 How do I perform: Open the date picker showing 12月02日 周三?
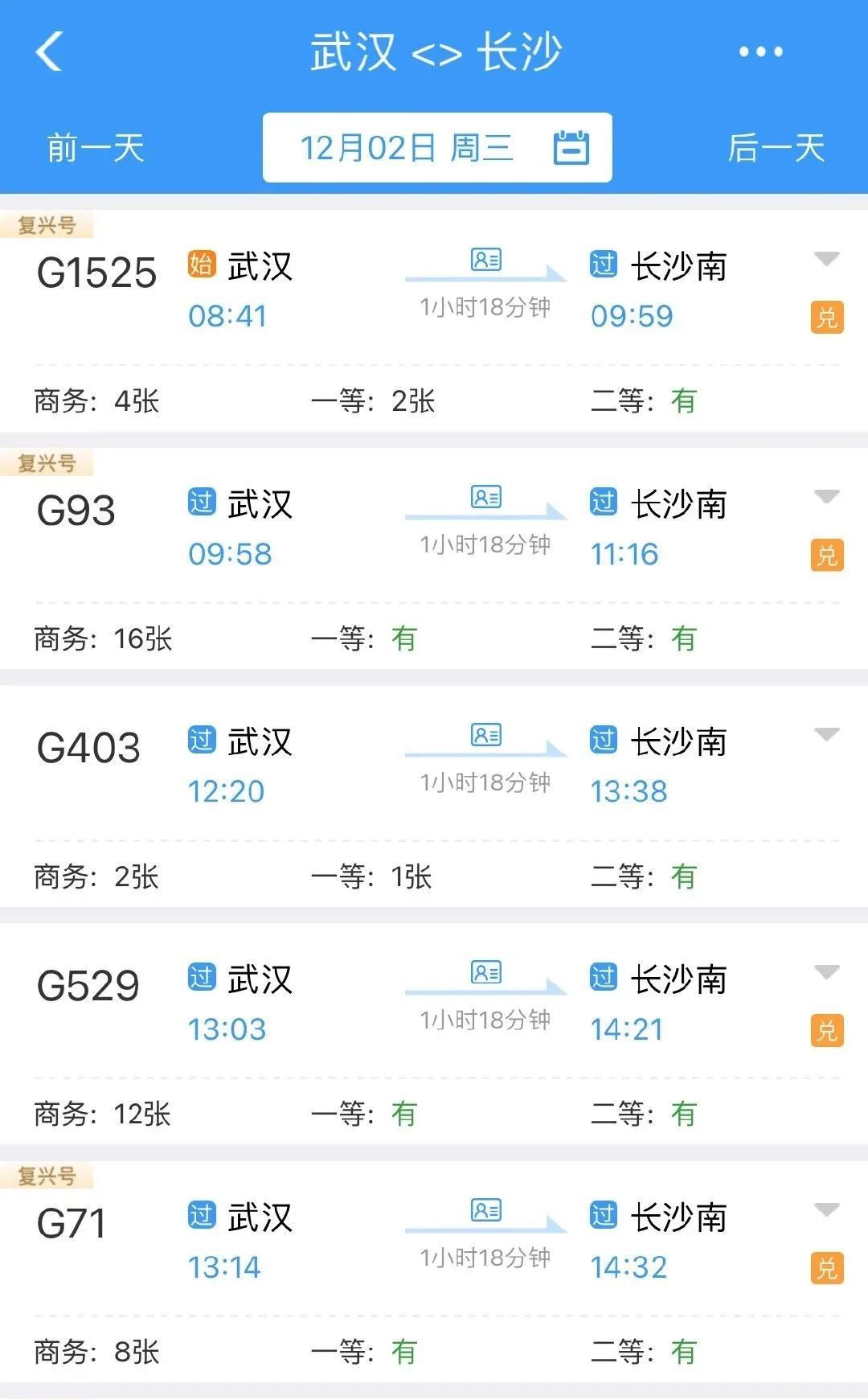(x=437, y=148)
